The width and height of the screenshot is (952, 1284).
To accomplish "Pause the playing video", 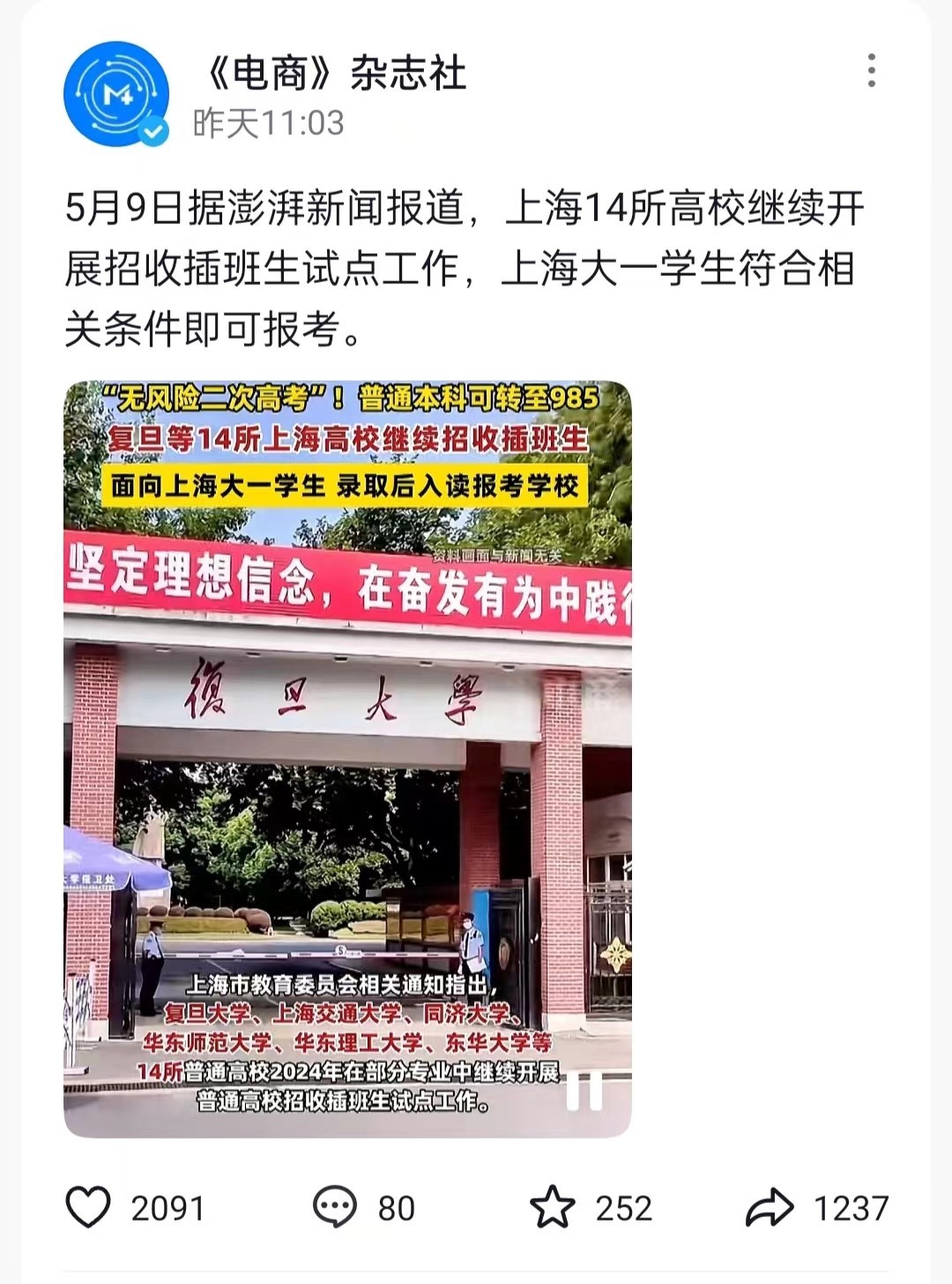I will tap(584, 1091).
